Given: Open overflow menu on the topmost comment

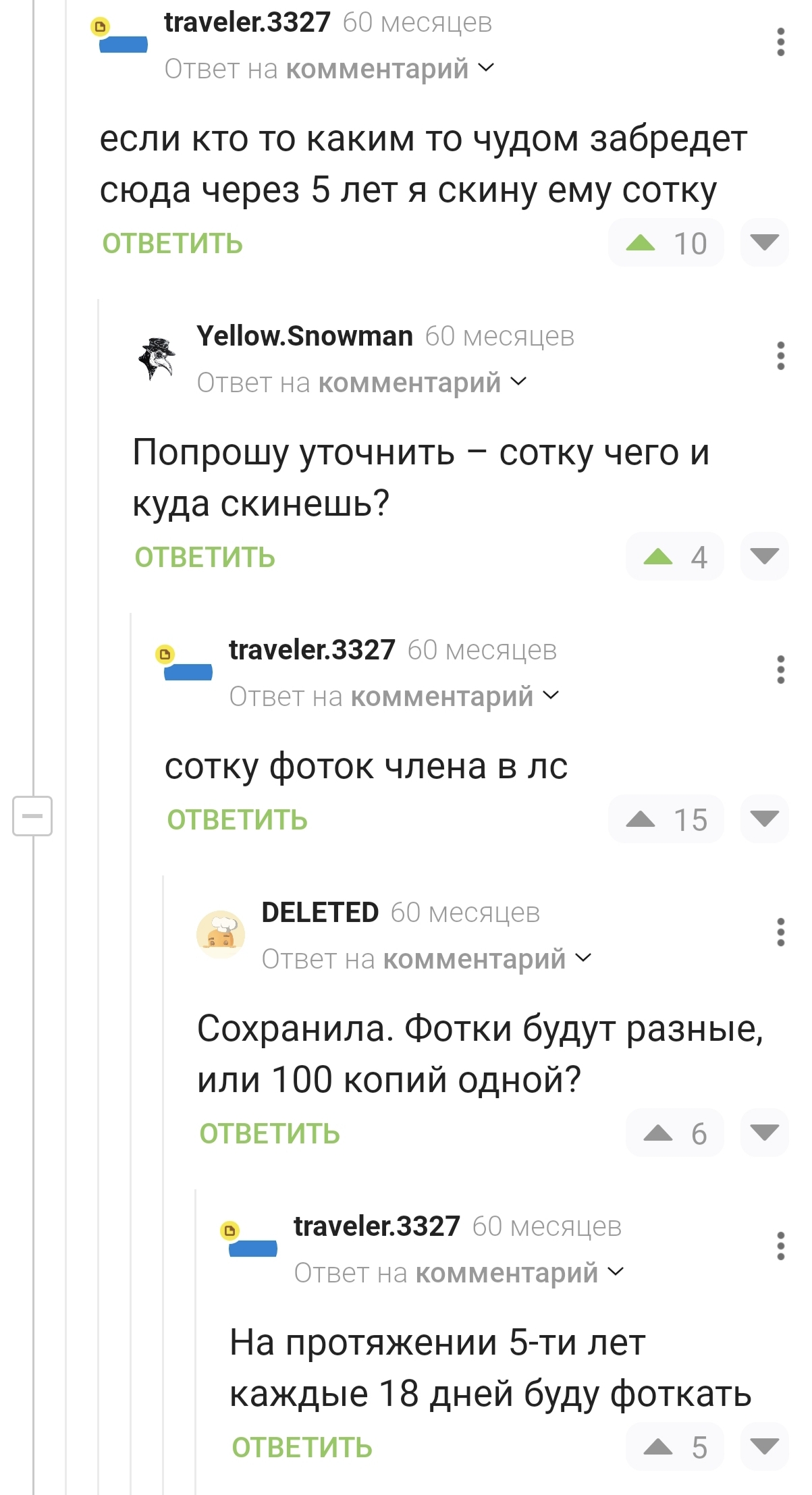Looking at the screenshot, I should tap(781, 43).
